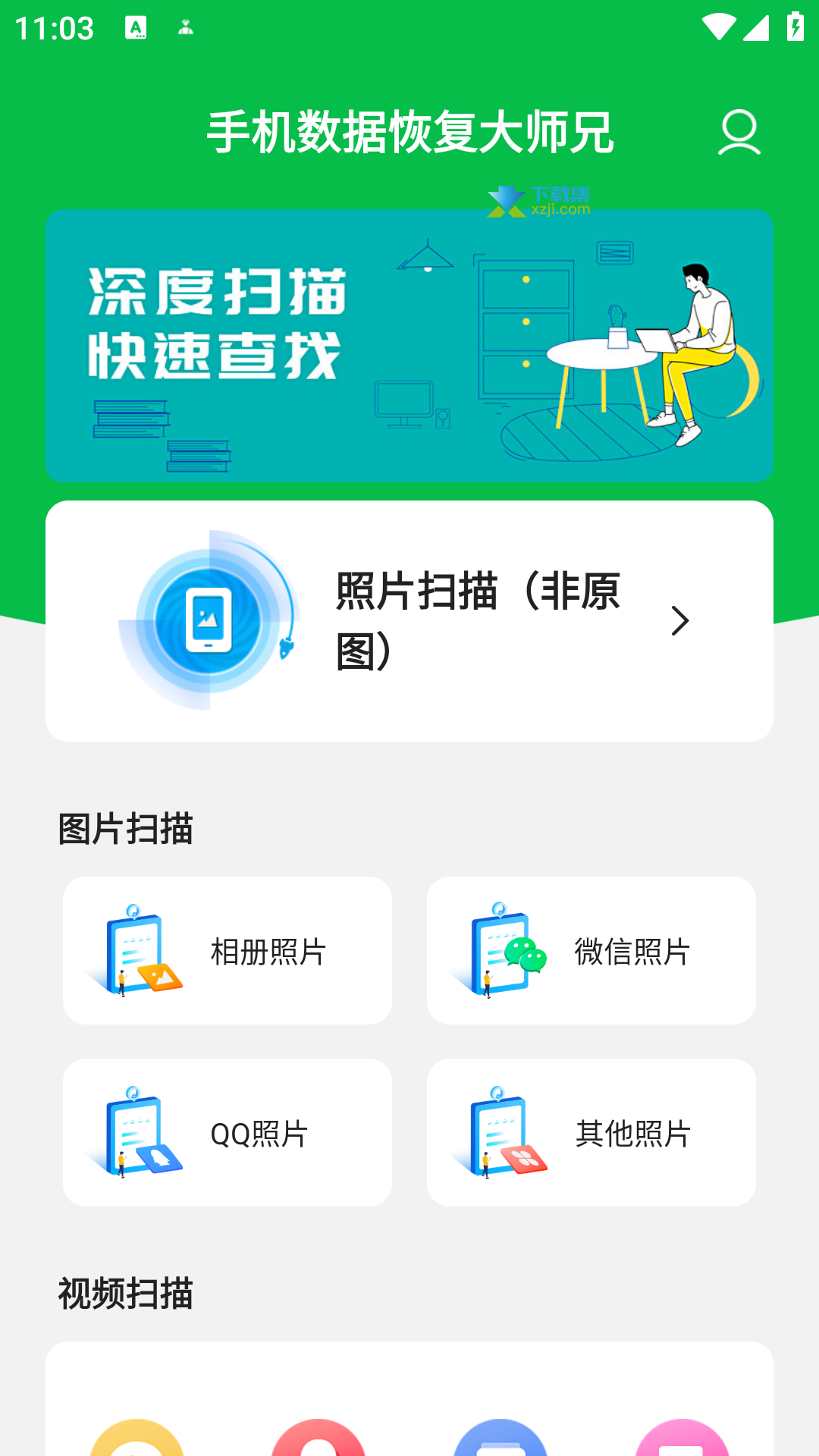819x1456 pixels.
Task: Open the 深度扫描 快速查找 banner
Action: (x=409, y=346)
